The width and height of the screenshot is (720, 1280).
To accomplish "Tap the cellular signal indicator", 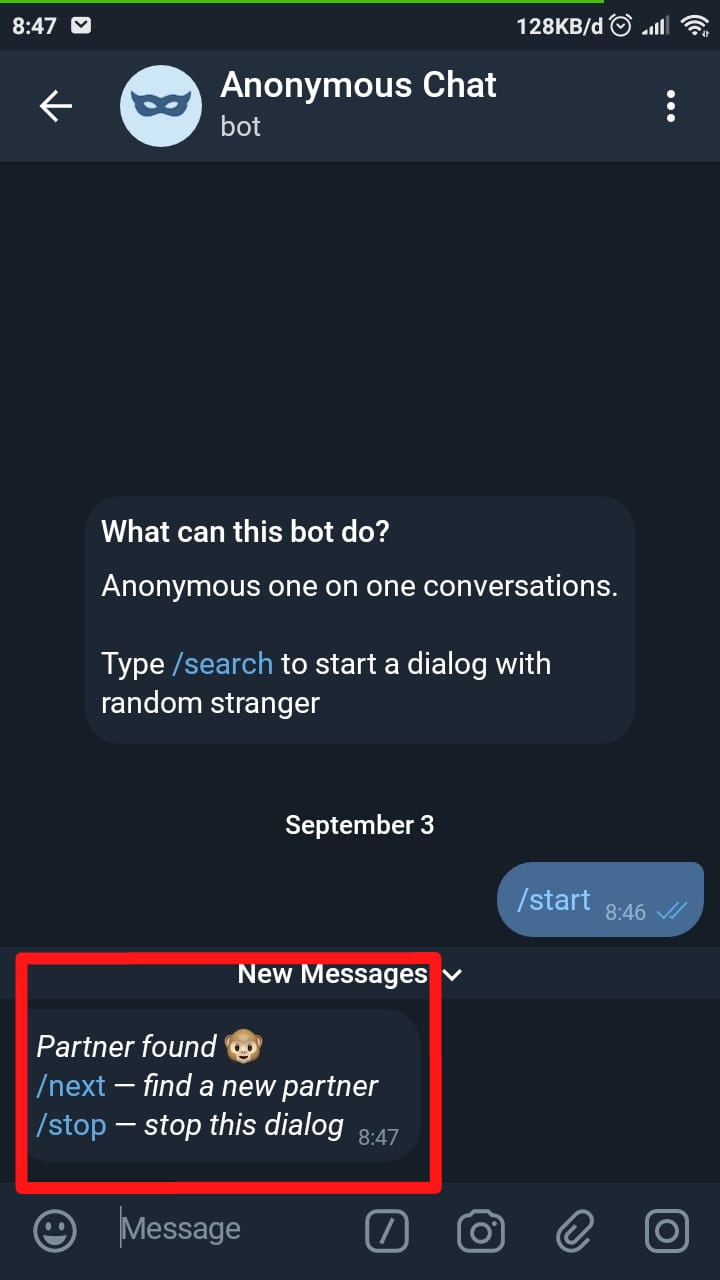I will (x=655, y=26).
